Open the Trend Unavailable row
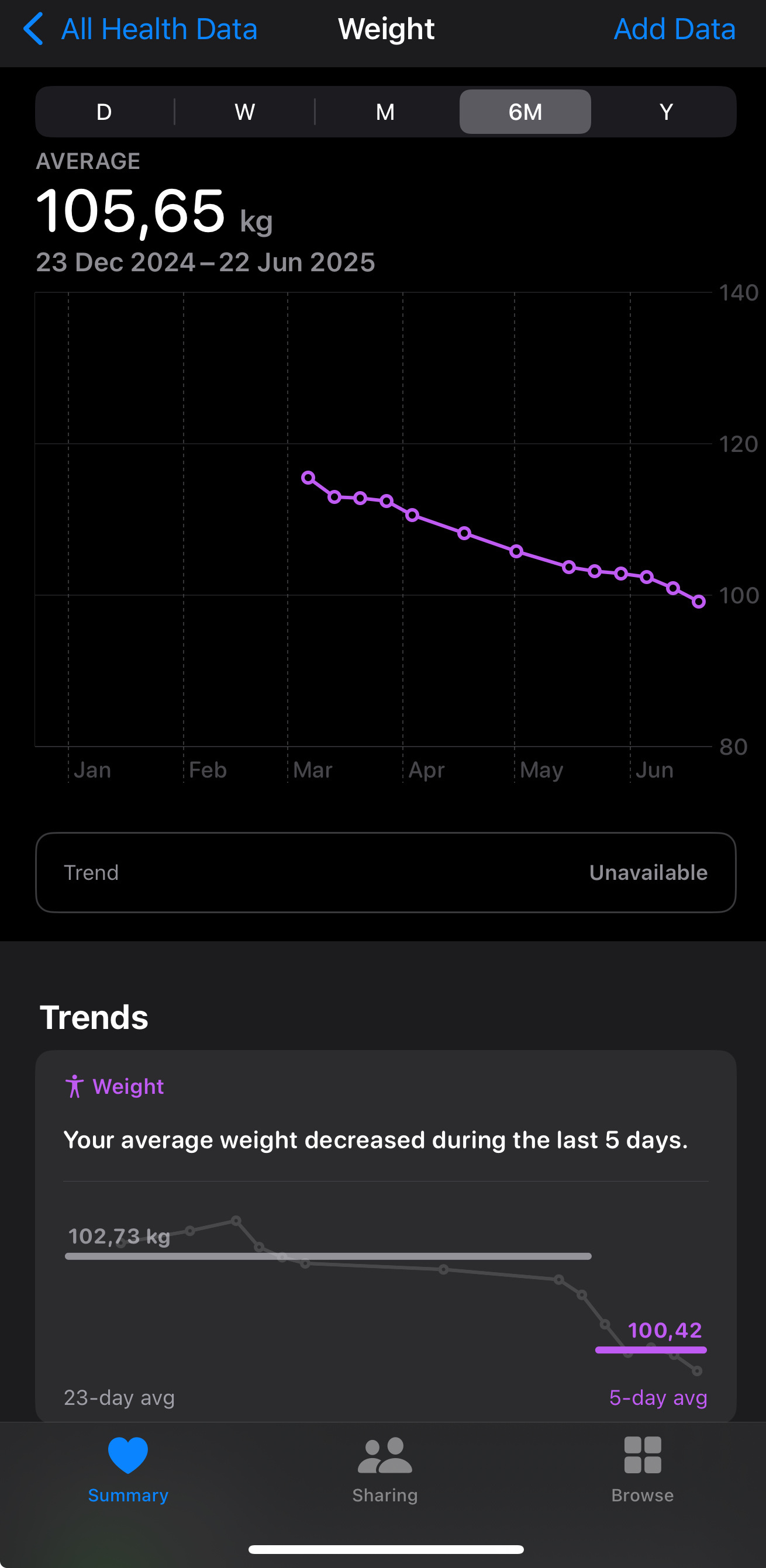Image resolution: width=766 pixels, height=1568 pixels. coord(385,872)
